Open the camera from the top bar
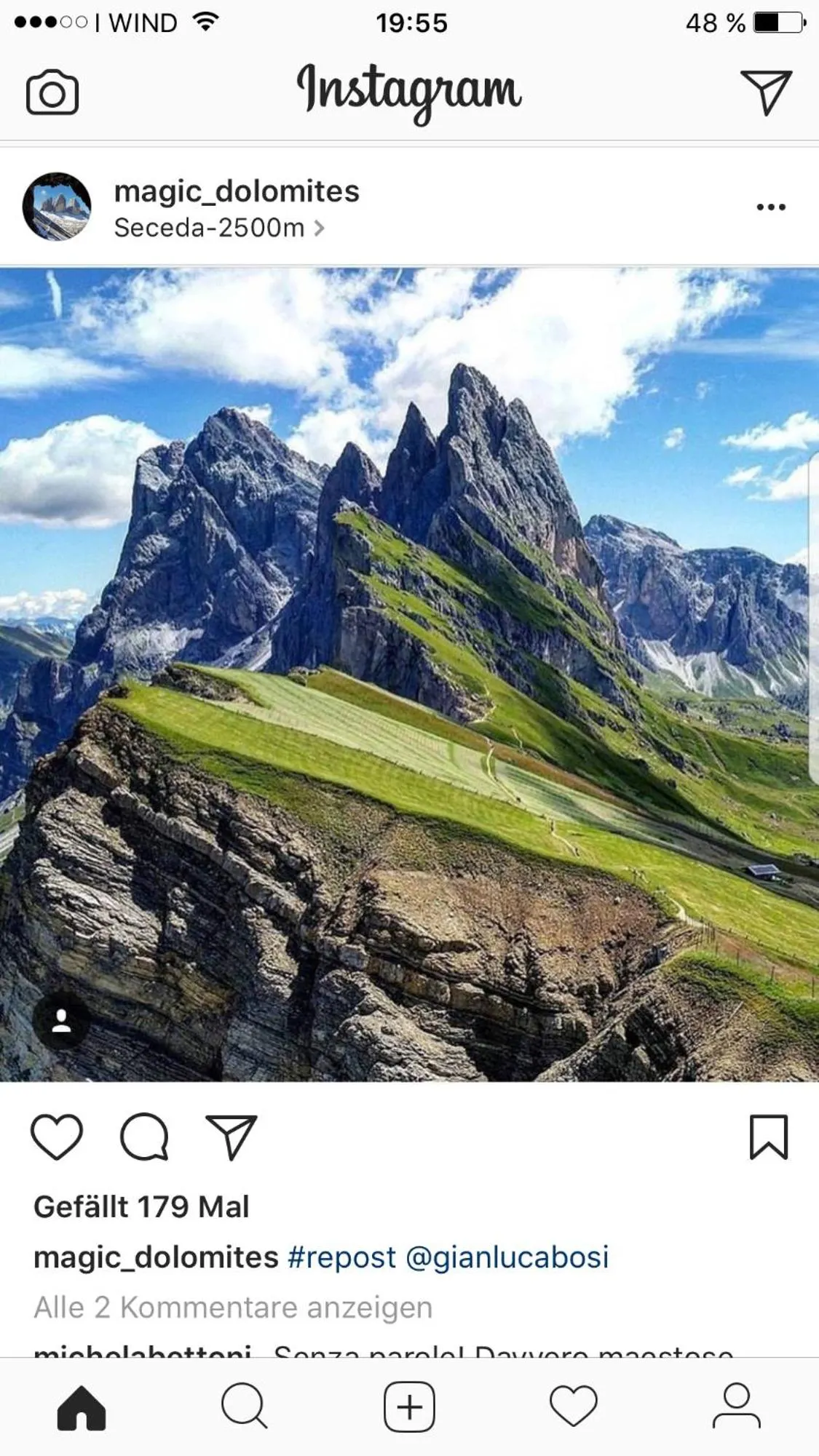 pos(52,92)
